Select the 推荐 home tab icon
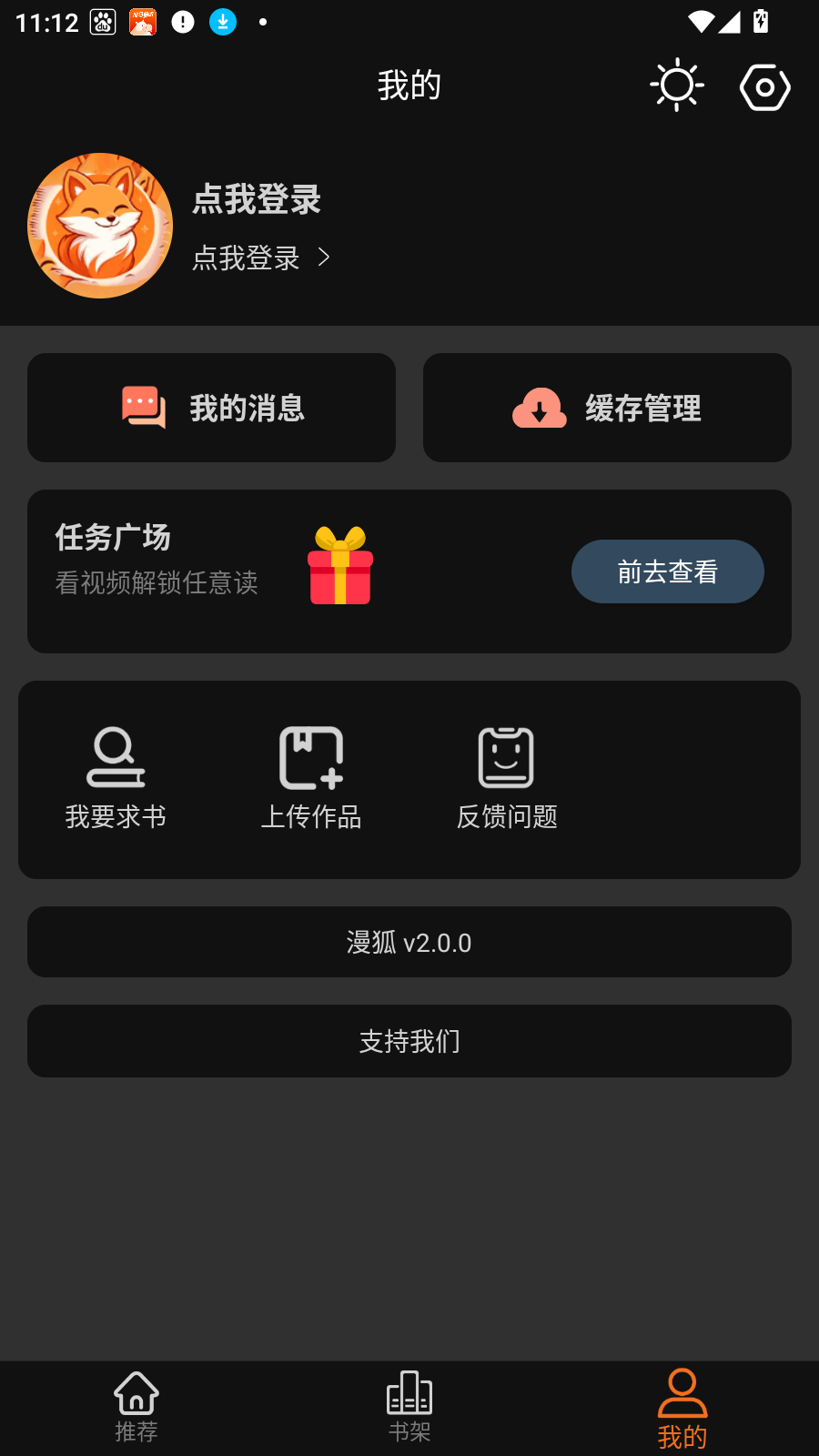The width and height of the screenshot is (819, 1456). tap(136, 1393)
